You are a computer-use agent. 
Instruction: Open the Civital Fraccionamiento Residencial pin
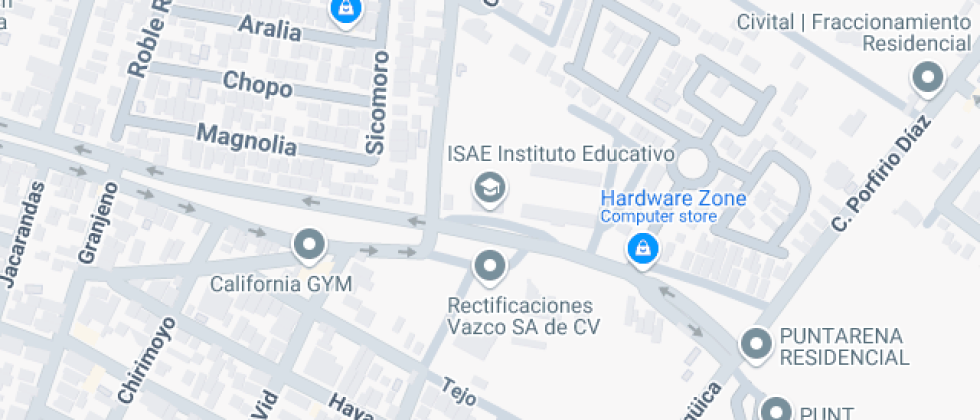click(x=928, y=79)
